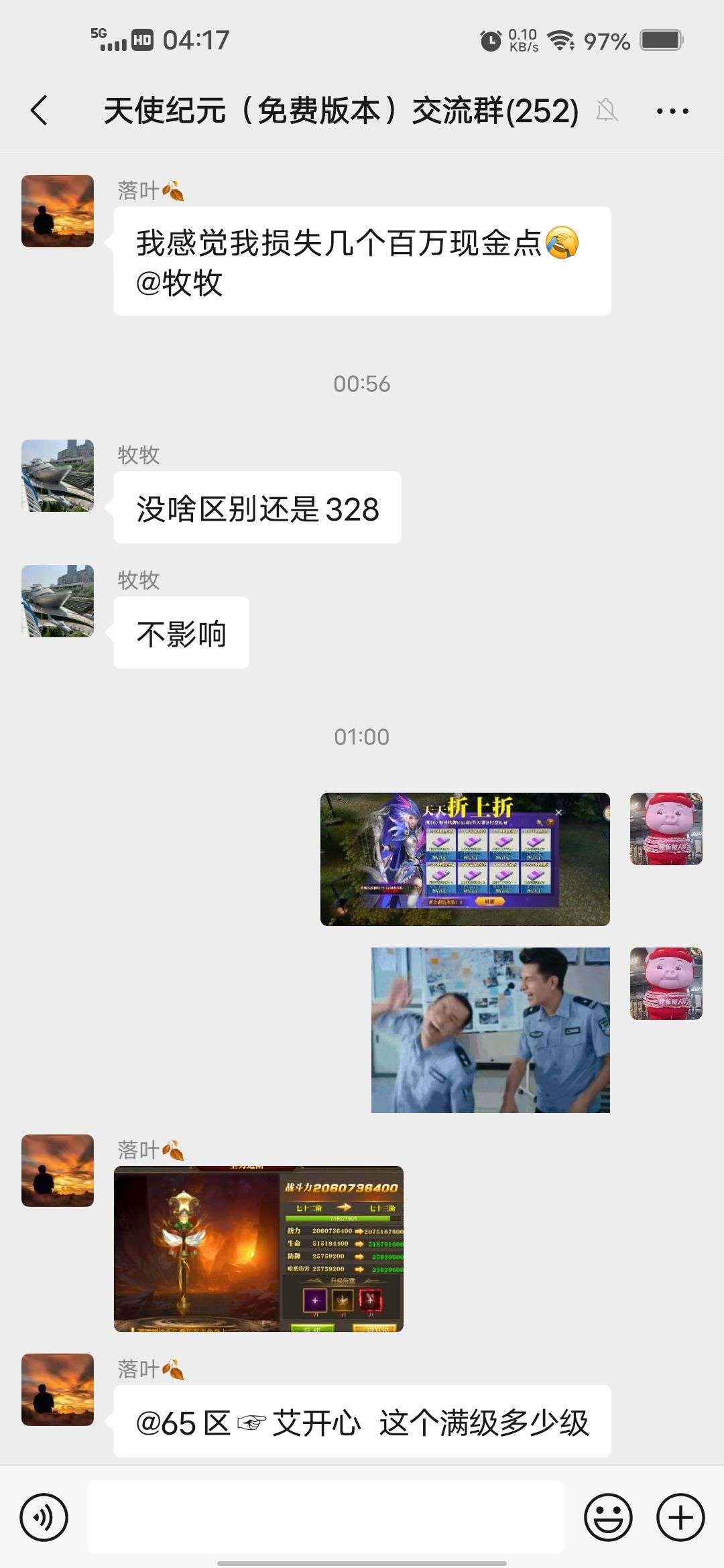Image resolution: width=724 pixels, height=1568 pixels.
Task: Open 牧牧's avatar beside 没啥区别还是328
Action: click(x=58, y=476)
